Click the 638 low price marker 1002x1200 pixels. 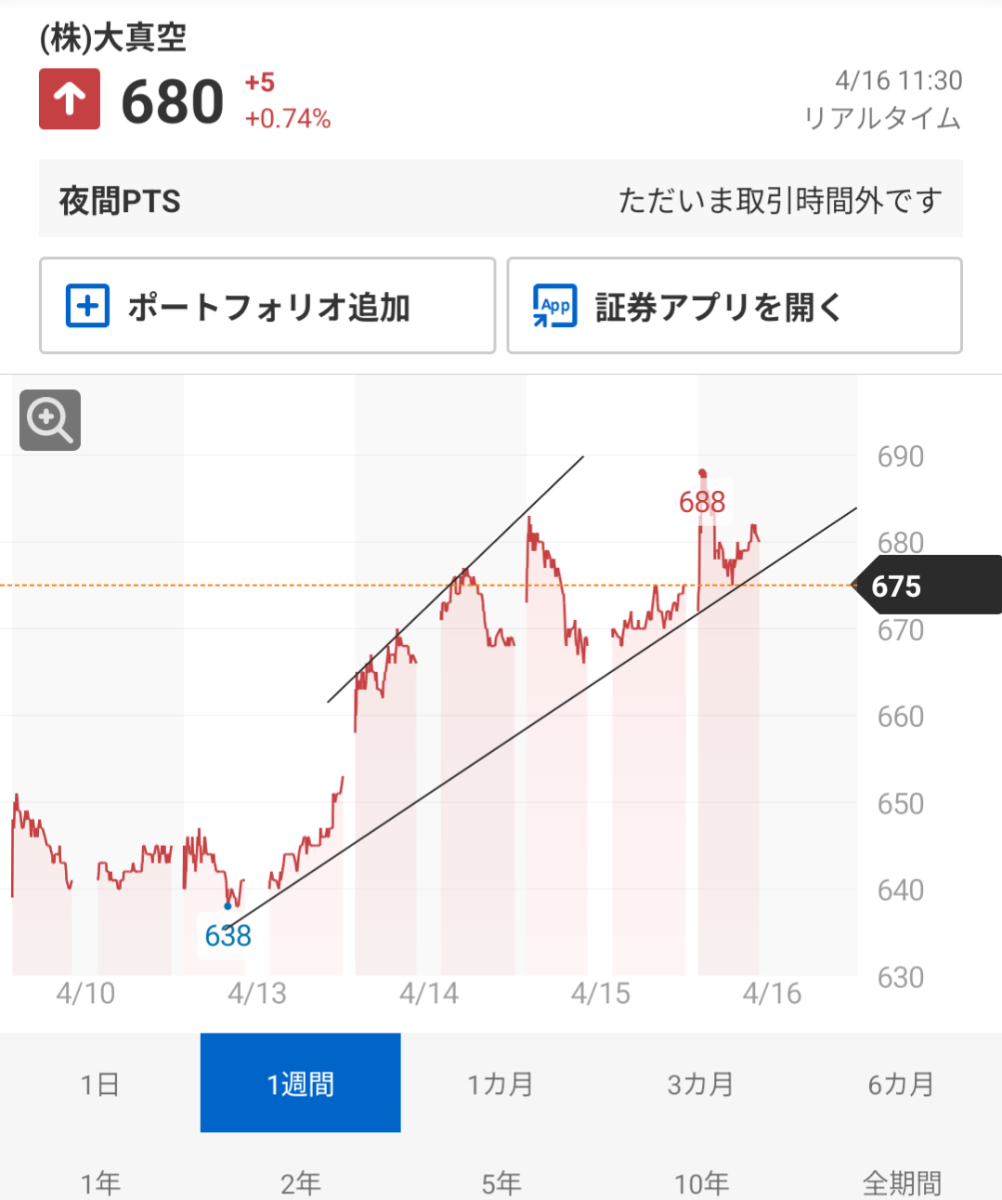(226, 935)
